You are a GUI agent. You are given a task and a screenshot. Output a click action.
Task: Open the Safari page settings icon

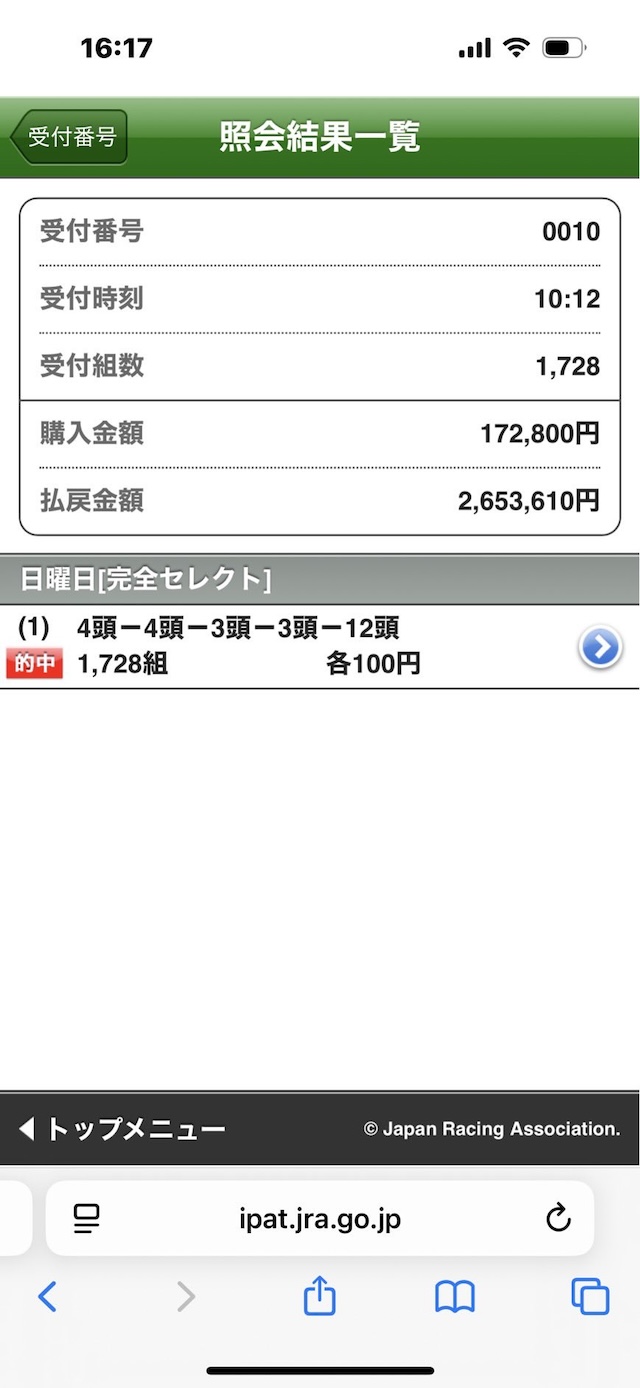tap(87, 1218)
